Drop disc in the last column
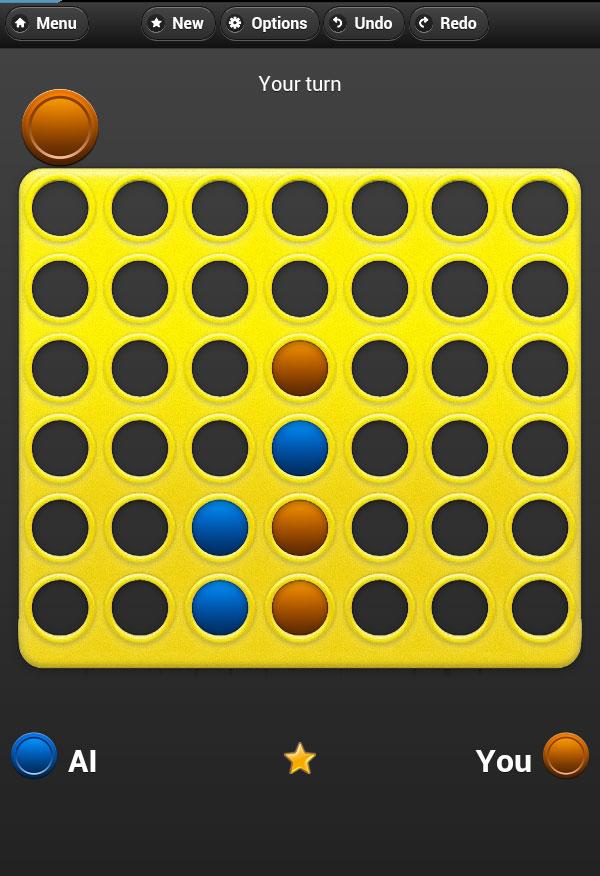Screen dimensions: 600x876 [540, 208]
